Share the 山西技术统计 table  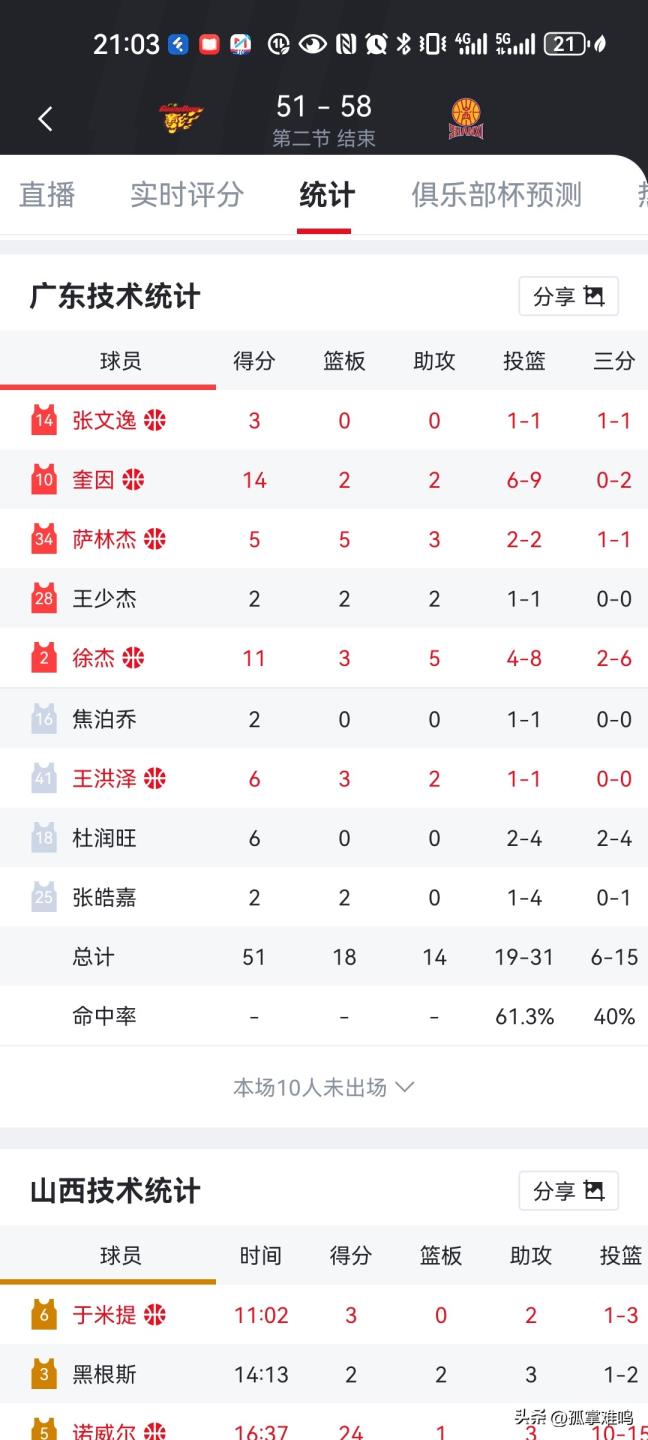[x=568, y=1191]
